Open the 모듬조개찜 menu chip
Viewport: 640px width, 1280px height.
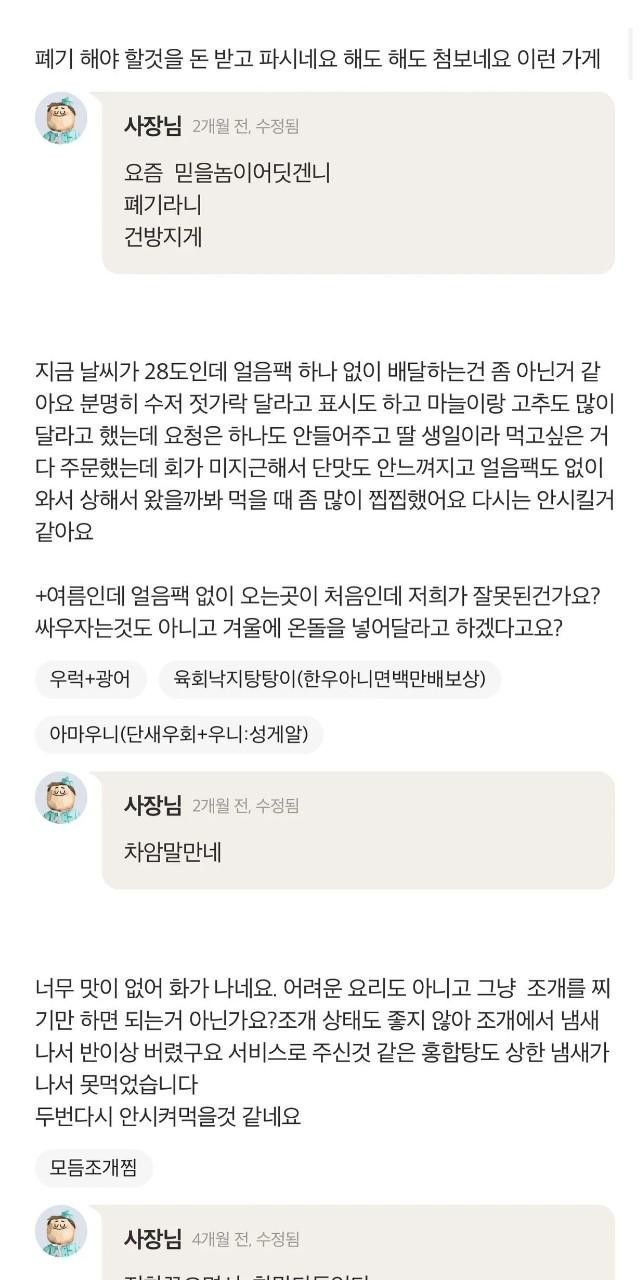point(94,1168)
